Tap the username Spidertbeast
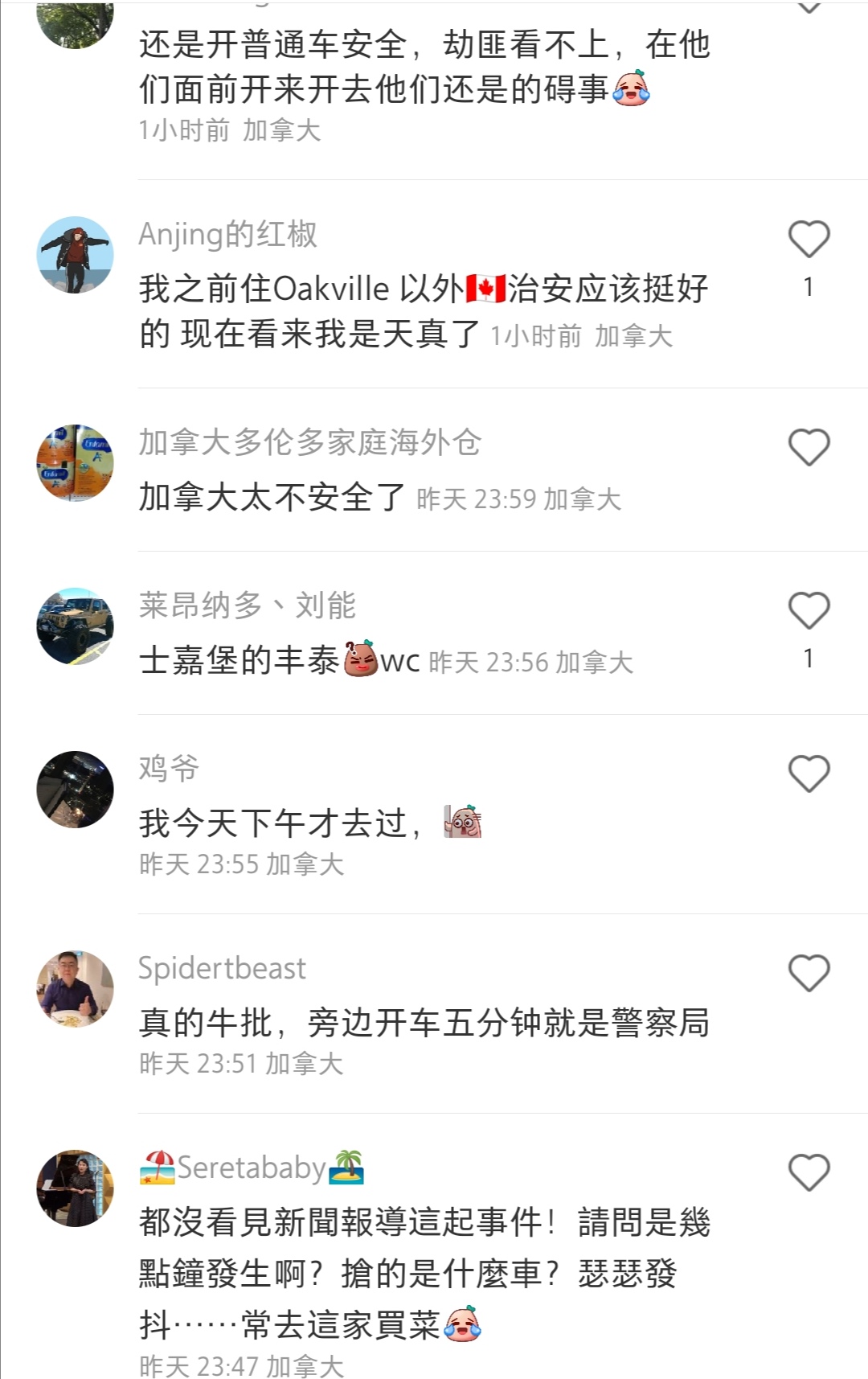Image resolution: width=868 pixels, height=1379 pixels. tap(222, 968)
